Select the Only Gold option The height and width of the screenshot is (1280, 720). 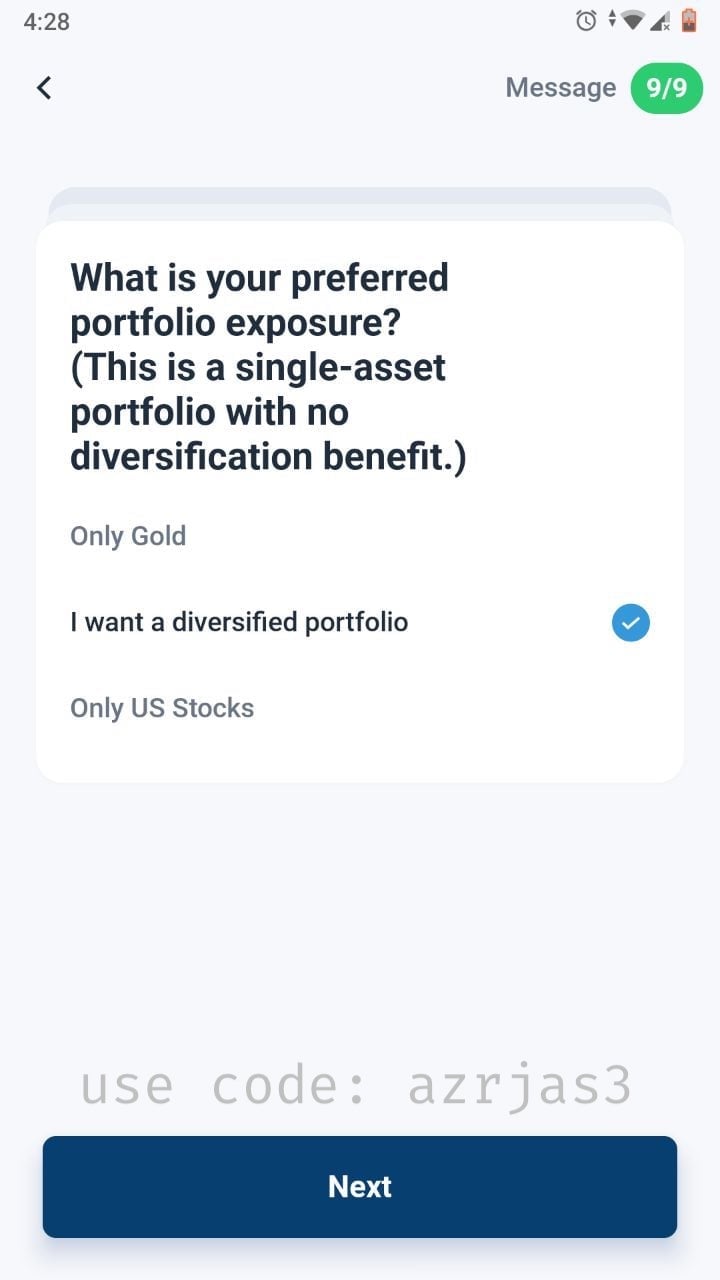tap(360, 536)
